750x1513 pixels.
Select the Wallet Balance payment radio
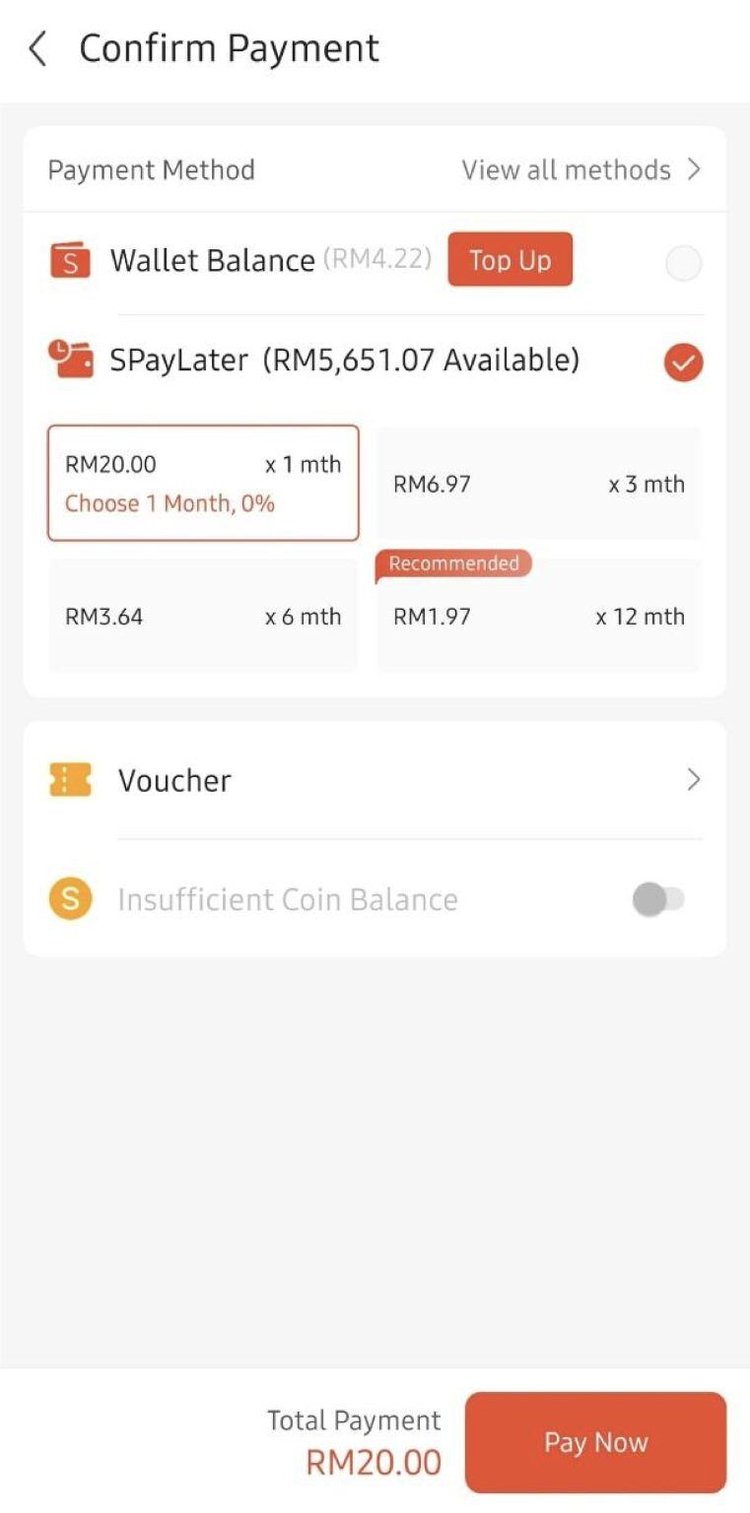click(x=684, y=262)
